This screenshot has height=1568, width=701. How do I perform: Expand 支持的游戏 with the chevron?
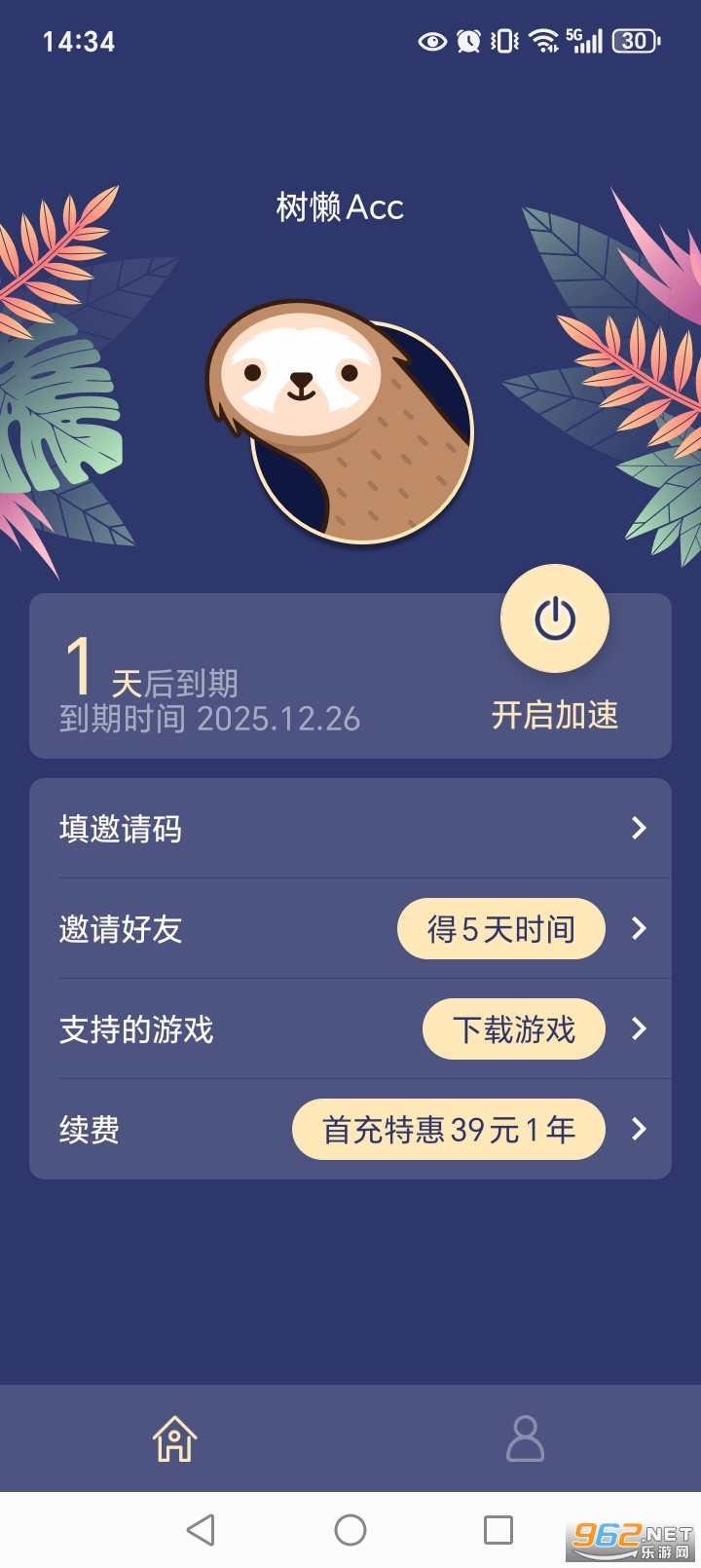[639, 1029]
